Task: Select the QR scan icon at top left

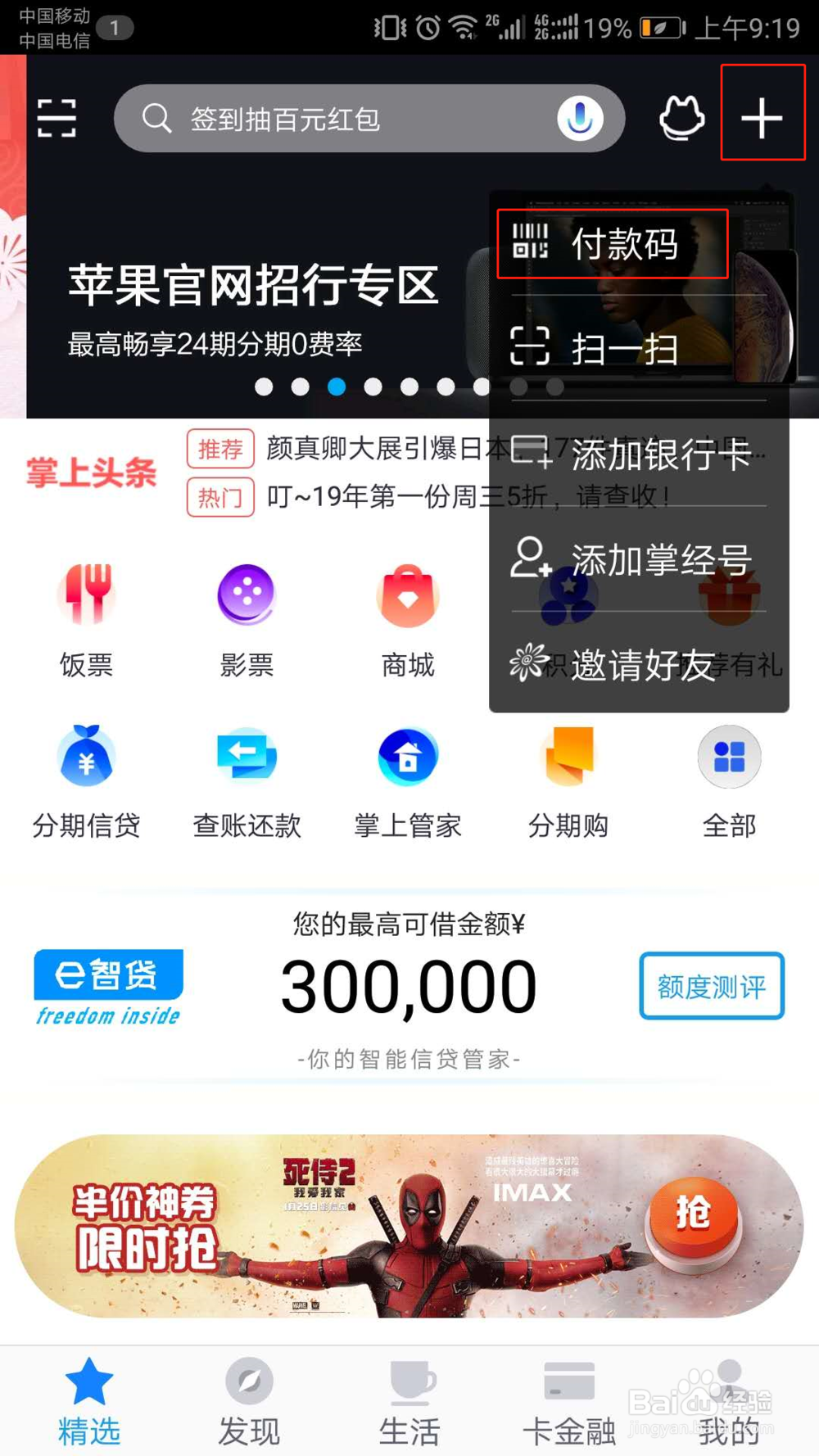Action: [x=57, y=117]
